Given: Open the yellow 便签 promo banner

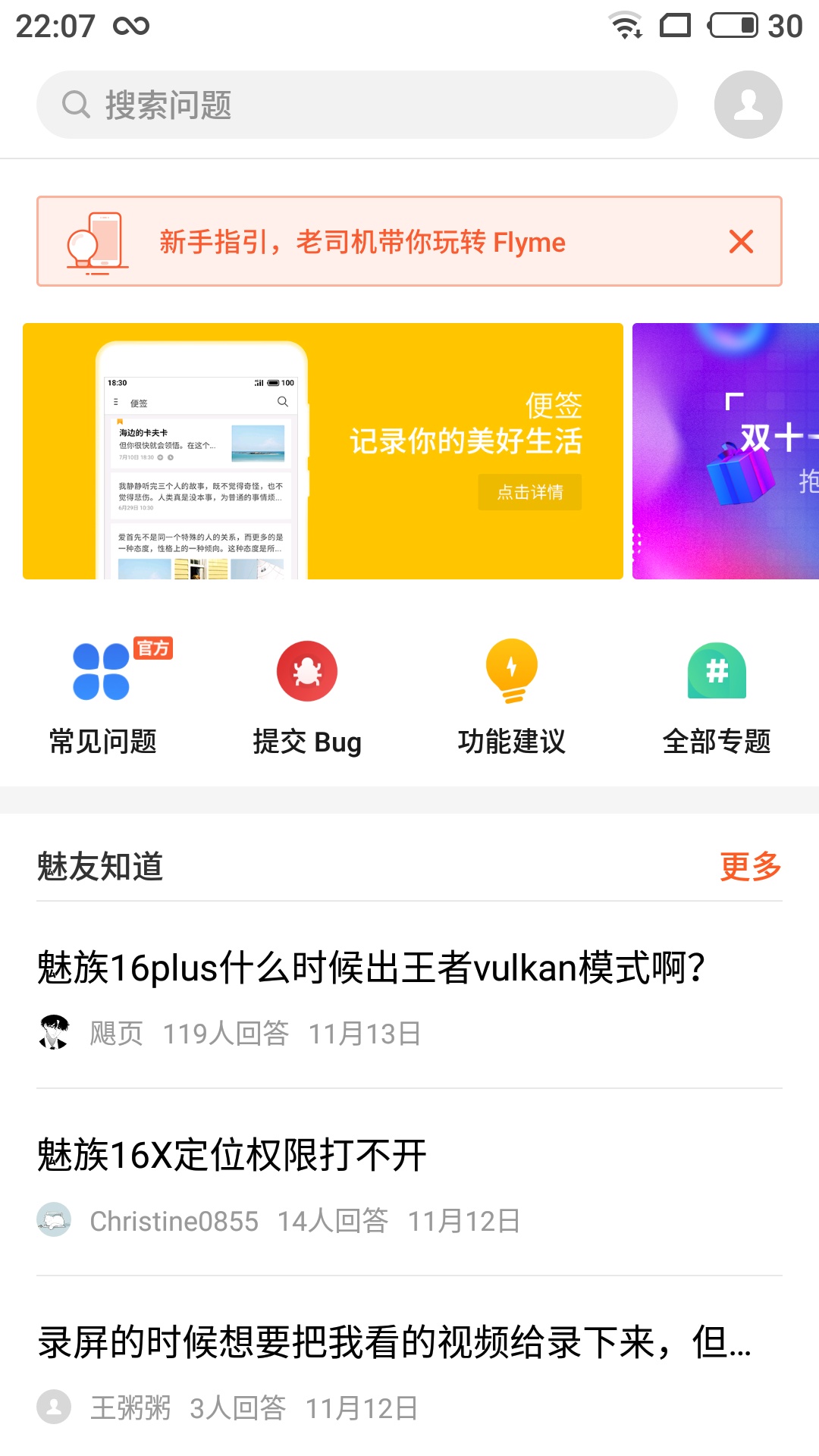Looking at the screenshot, I should tap(323, 451).
